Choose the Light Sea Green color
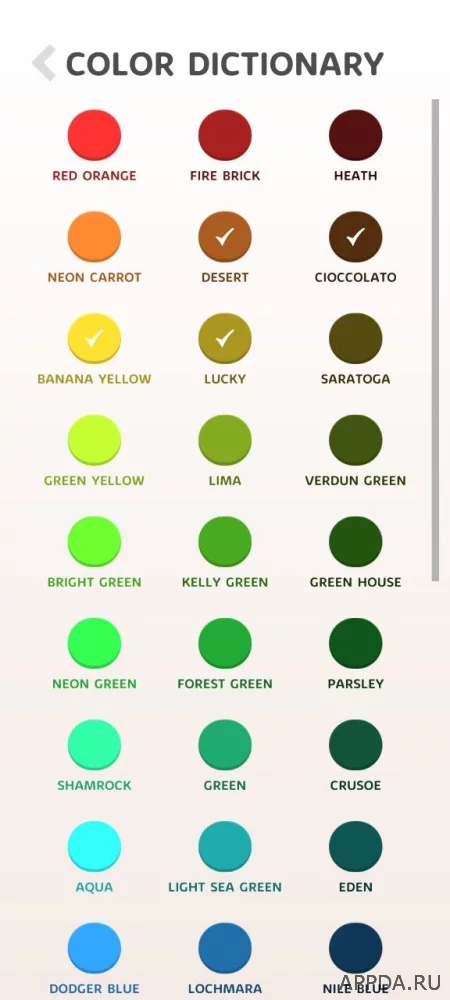The height and width of the screenshot is (1000, 450). coord(225,847)
